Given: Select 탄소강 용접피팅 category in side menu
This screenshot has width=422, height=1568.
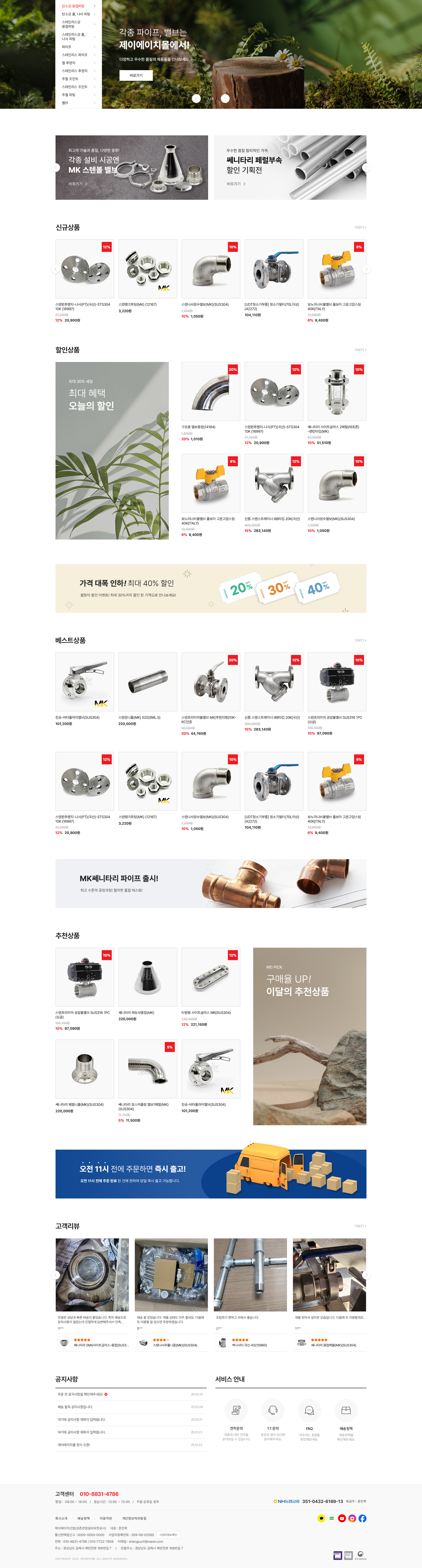Looking at the screenshot, I should coord(73,6).
